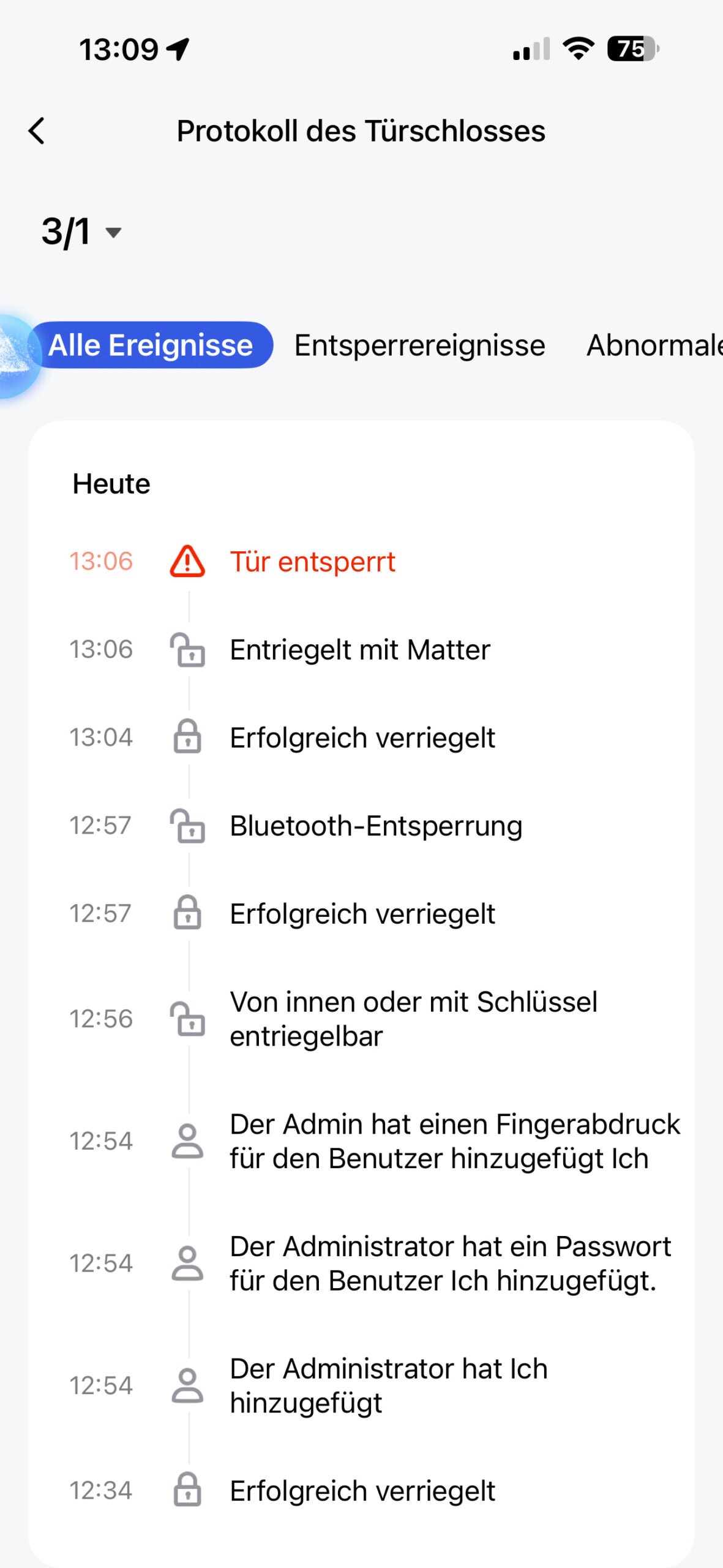The width and height of the screenshot is (723, 1568).
Task: Show the Abnormale events tab
Action: pos(654,345)
